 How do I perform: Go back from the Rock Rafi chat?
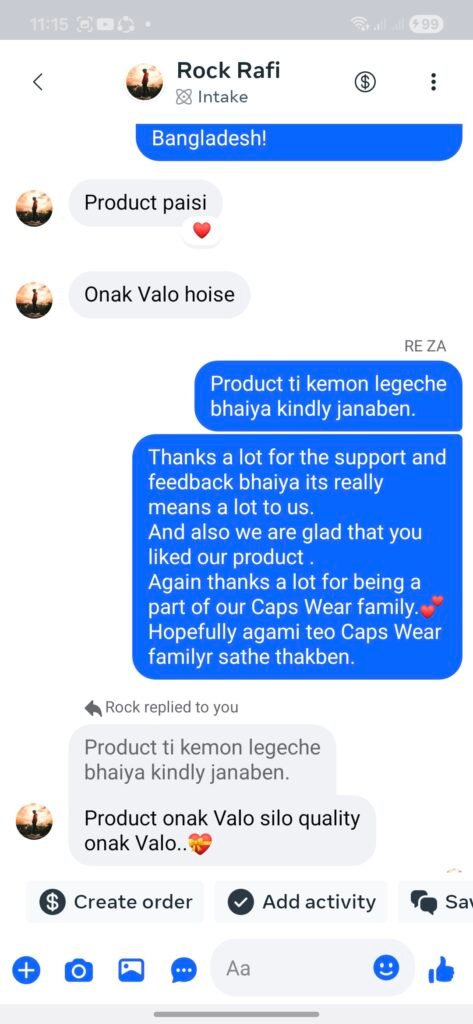38,82
